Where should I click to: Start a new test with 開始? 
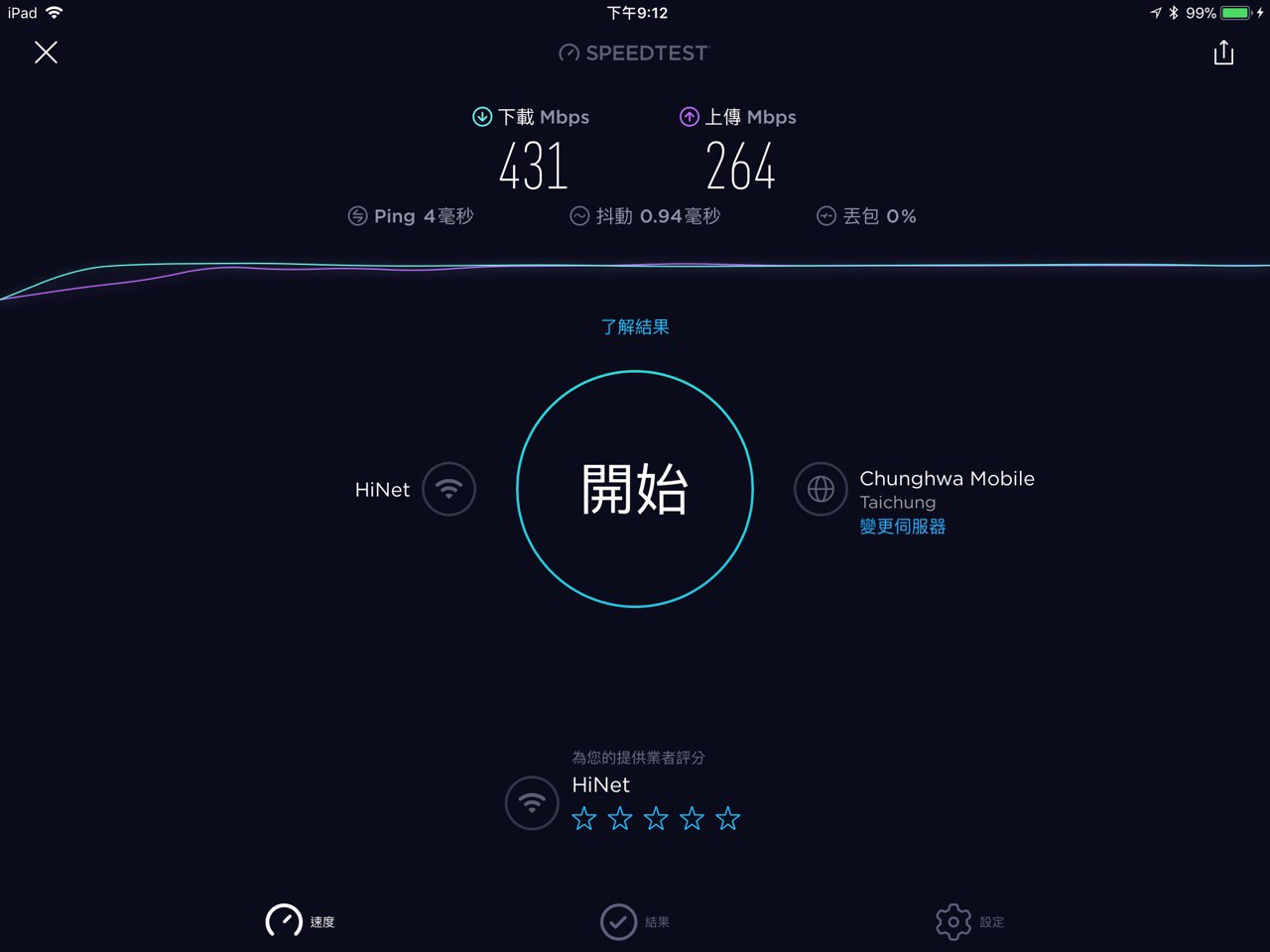tap(635, 489)
